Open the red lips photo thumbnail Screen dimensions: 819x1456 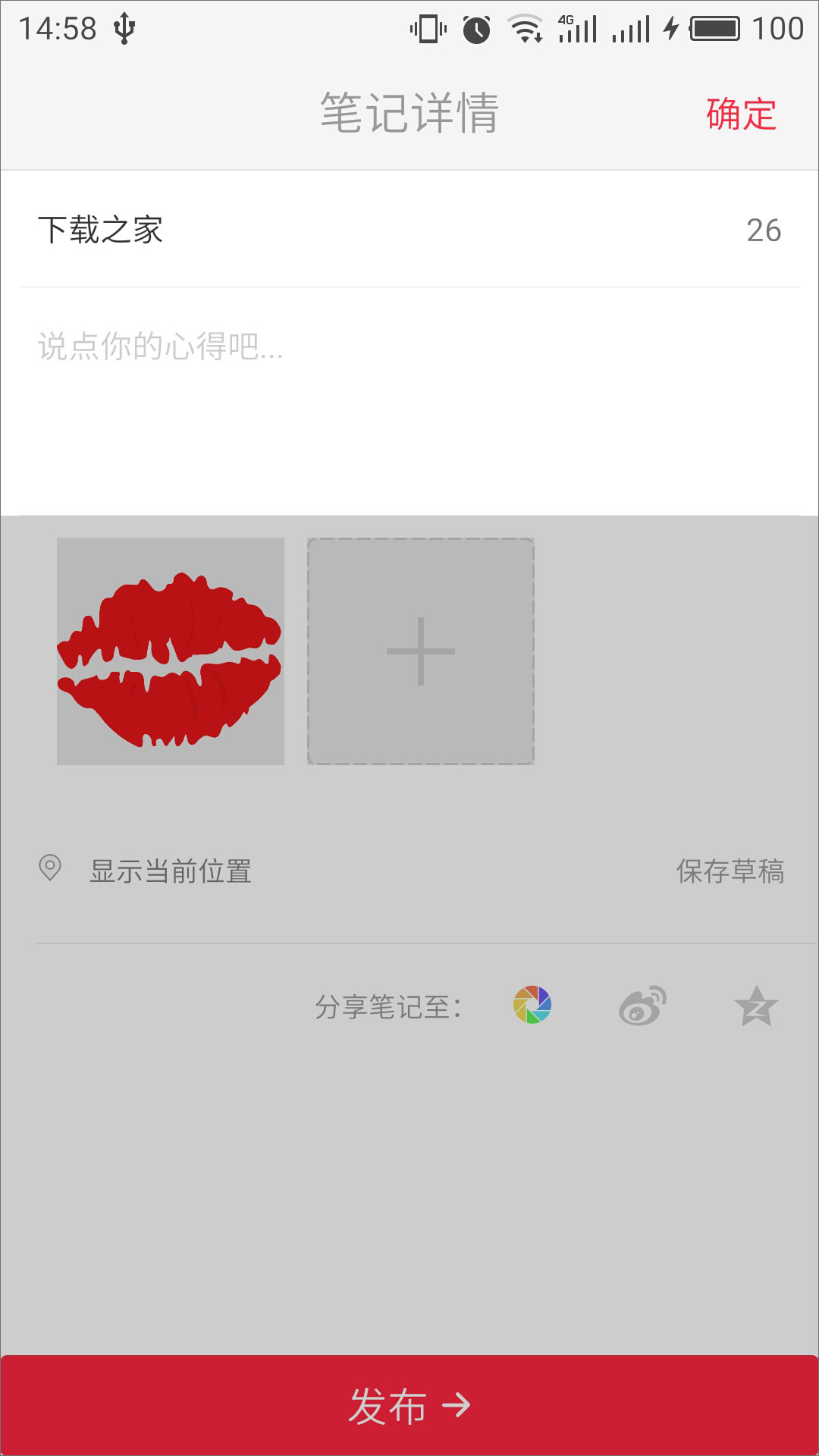(x=171, y=651)
